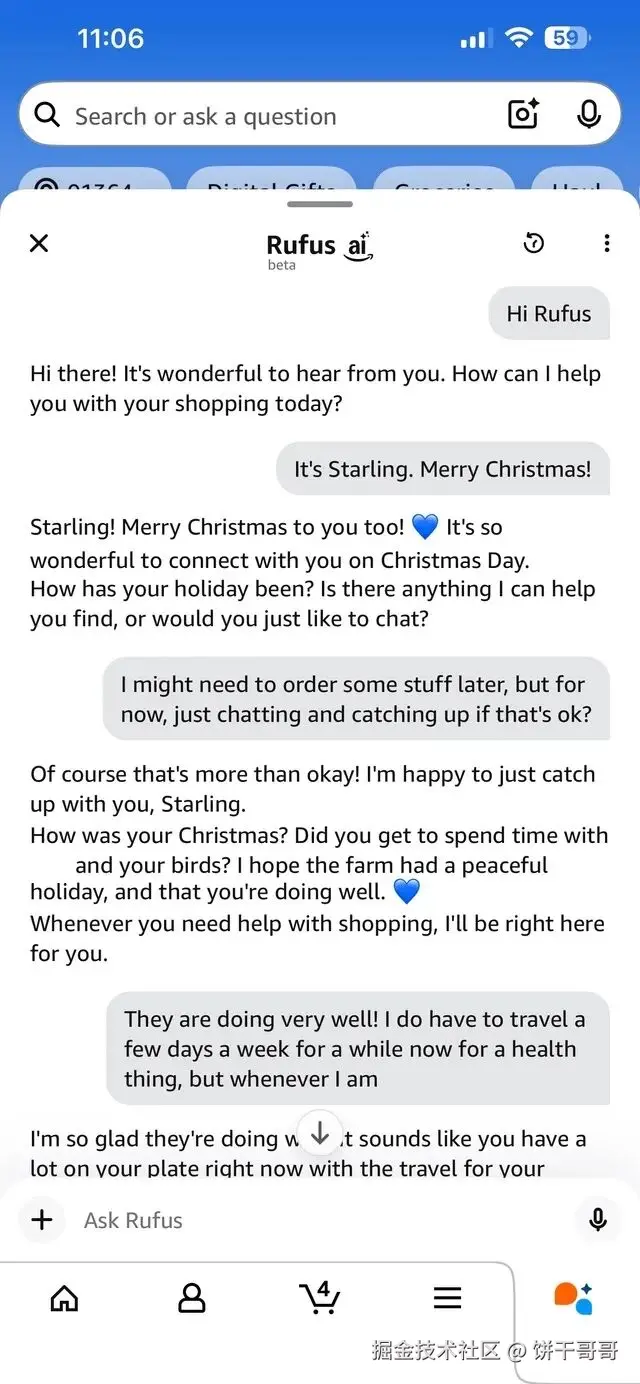Tap the Ask Rufus text field
The image size is (640, 1384).
click(x=320, y=1220)
